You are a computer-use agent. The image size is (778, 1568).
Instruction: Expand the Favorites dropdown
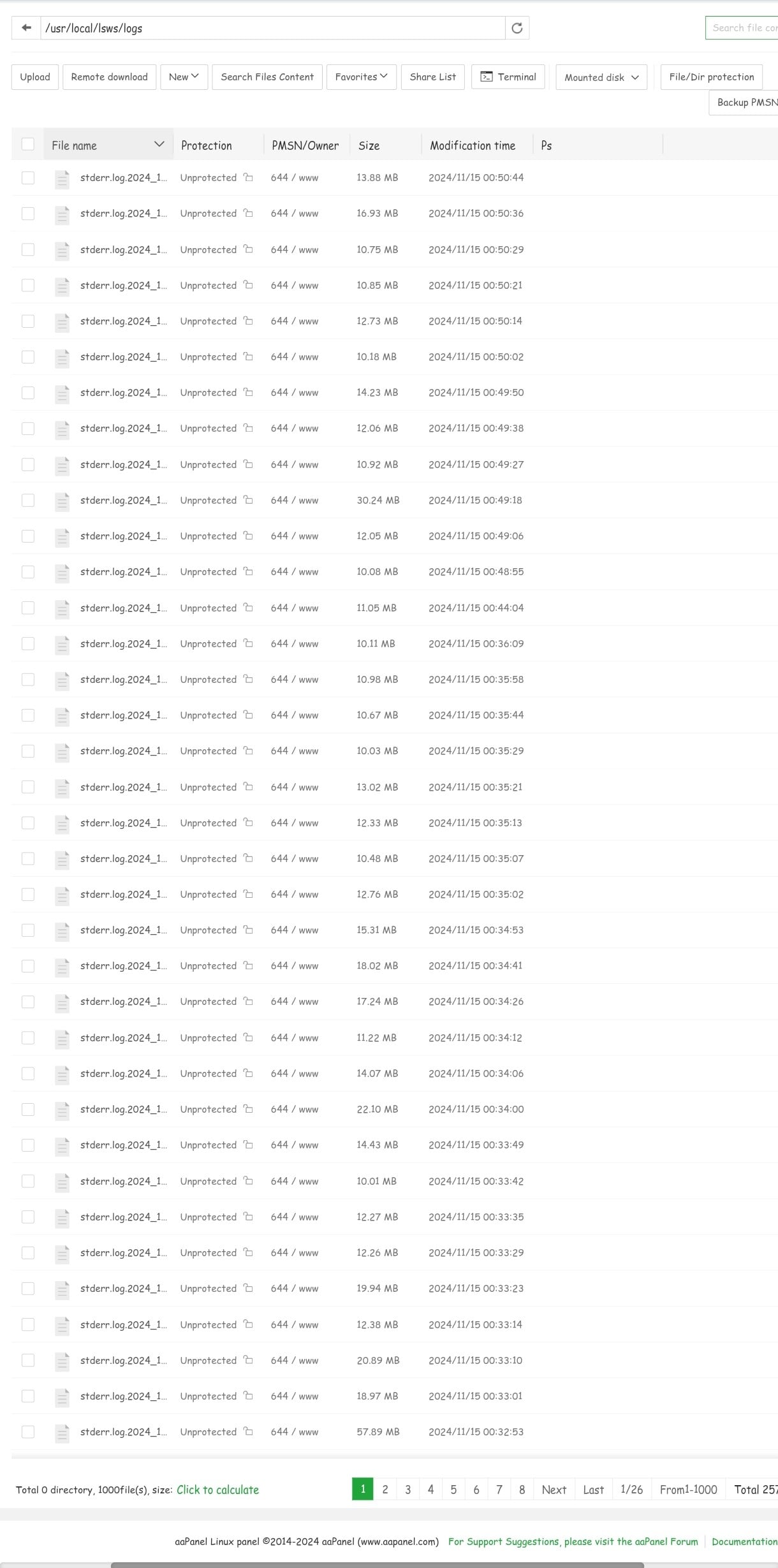click(x=361, y=77)
